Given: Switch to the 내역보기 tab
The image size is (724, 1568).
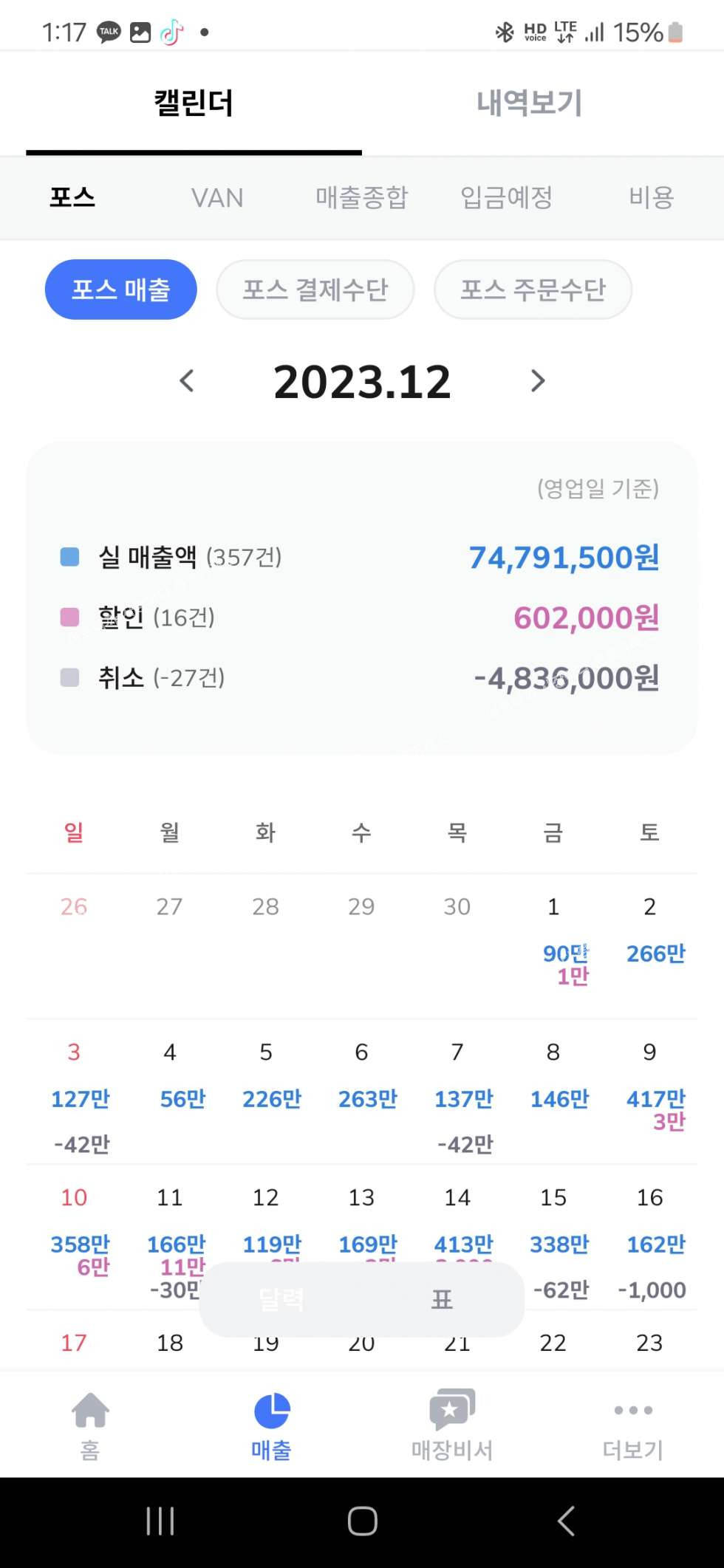Looking at the screenshot, I should [530, 103].
